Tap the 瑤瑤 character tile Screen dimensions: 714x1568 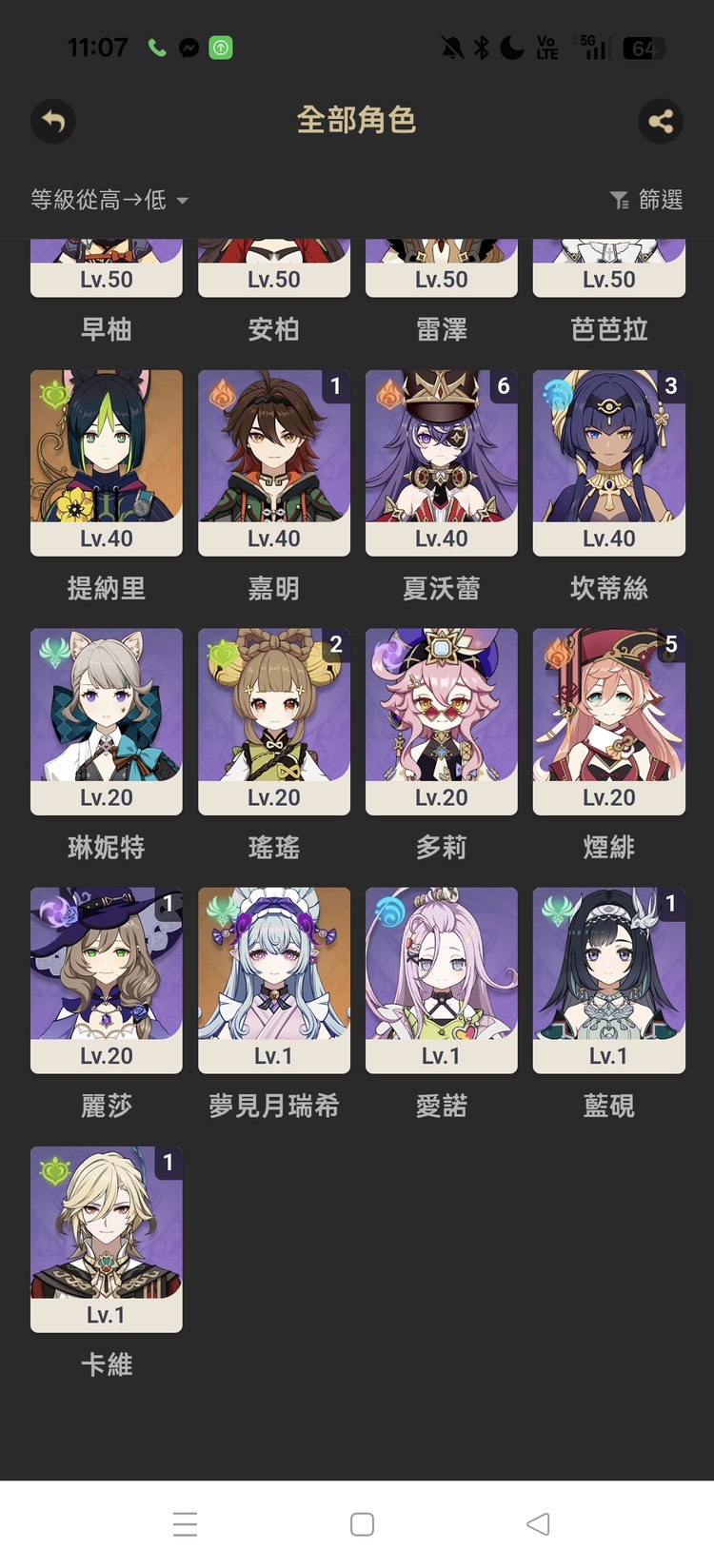273,721
